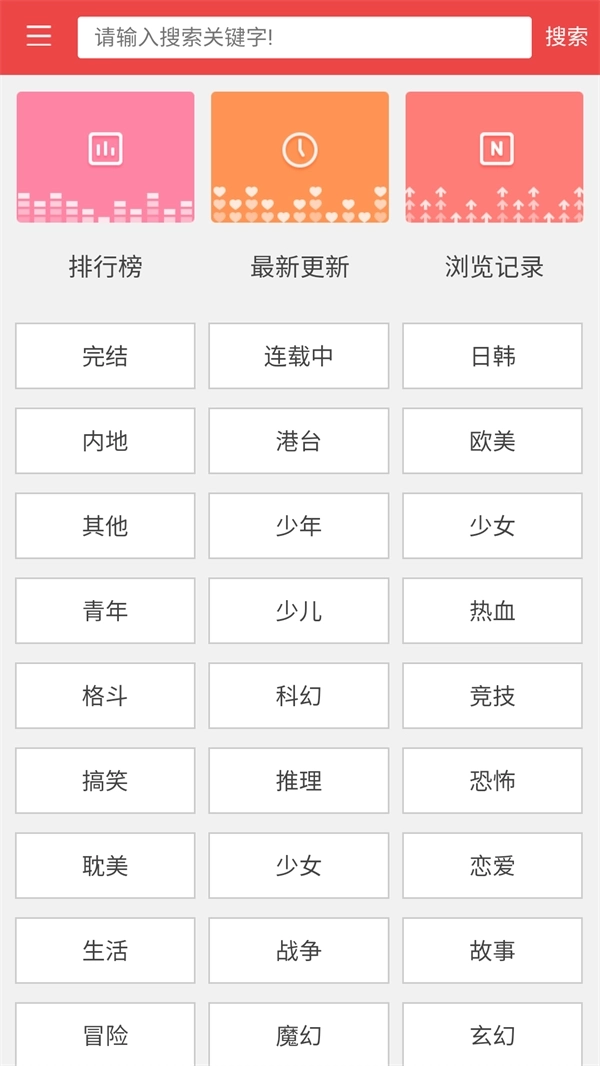The height and width of the screenshot is (1066, 600).
Task: Choose the 科幻 genre
Action: (299, 696)
